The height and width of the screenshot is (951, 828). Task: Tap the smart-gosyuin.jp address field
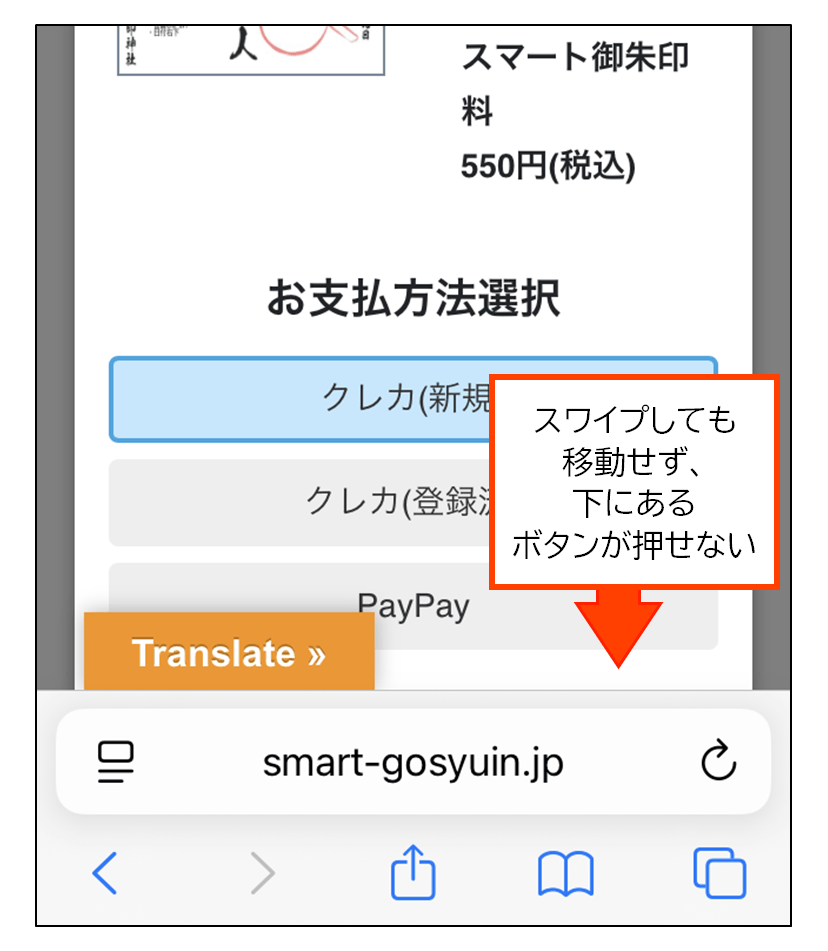pyautogui.click(x=413, y=763)
